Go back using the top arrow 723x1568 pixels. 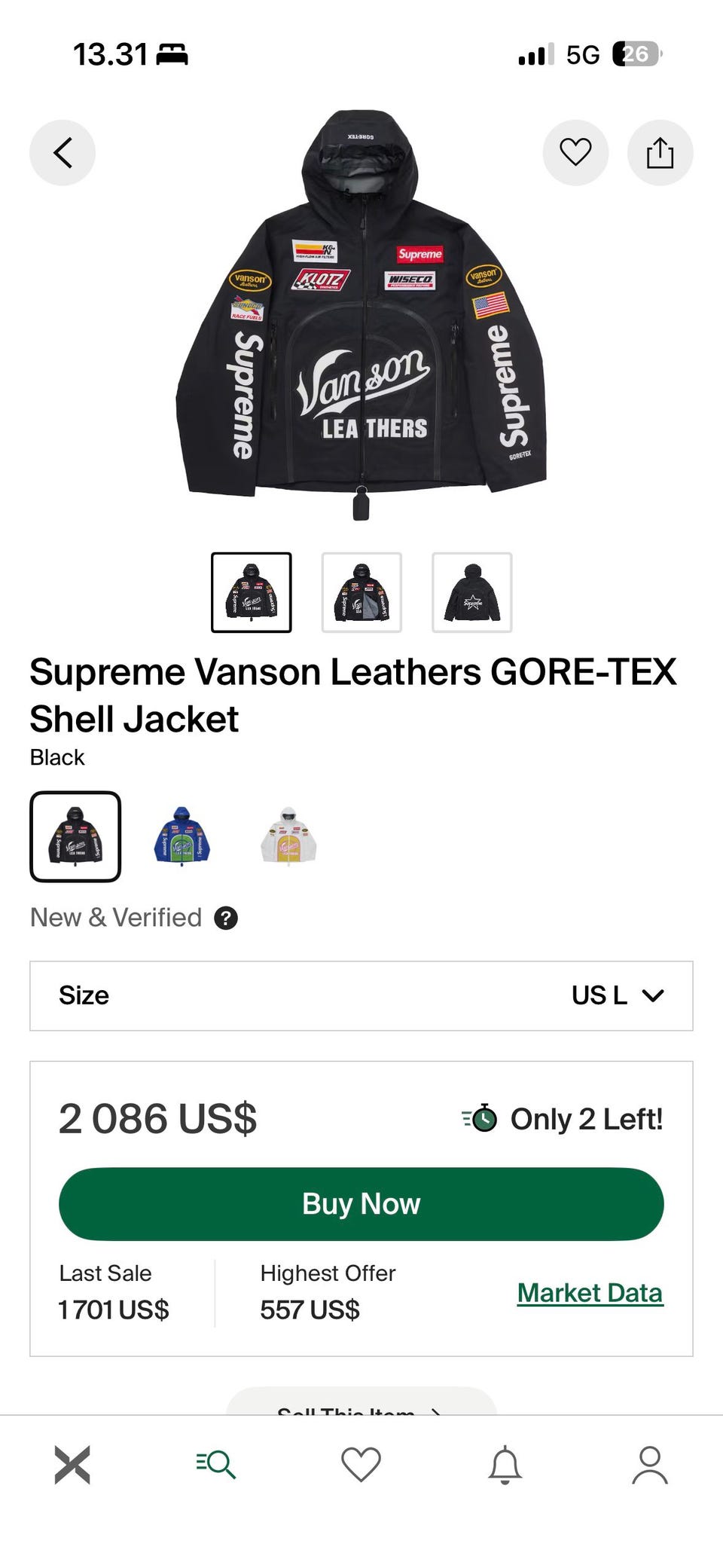[63, 152]
